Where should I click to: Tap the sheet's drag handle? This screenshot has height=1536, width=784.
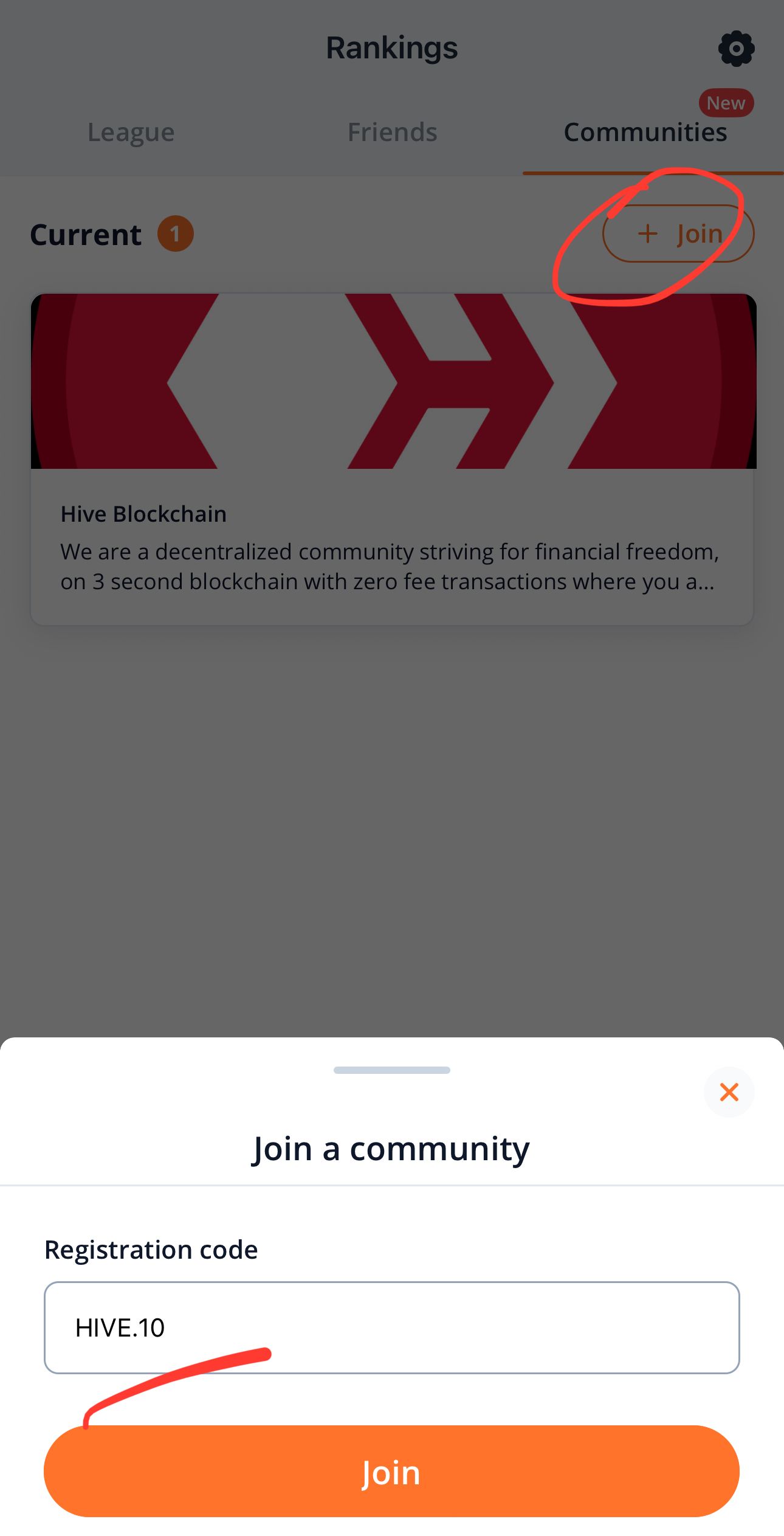click(x=392, y=1070)
